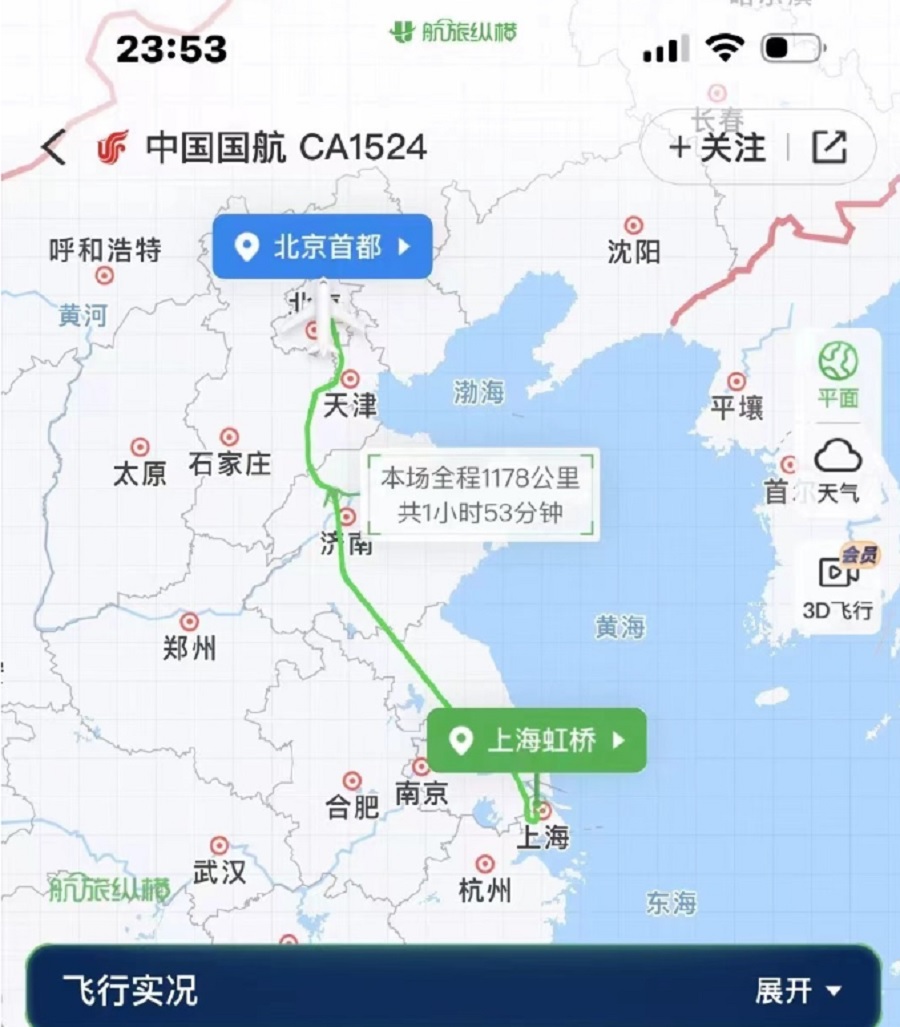Show the 天气 weather layer
The width and height of the screenshot is (900, 1027).
[838, 470]
